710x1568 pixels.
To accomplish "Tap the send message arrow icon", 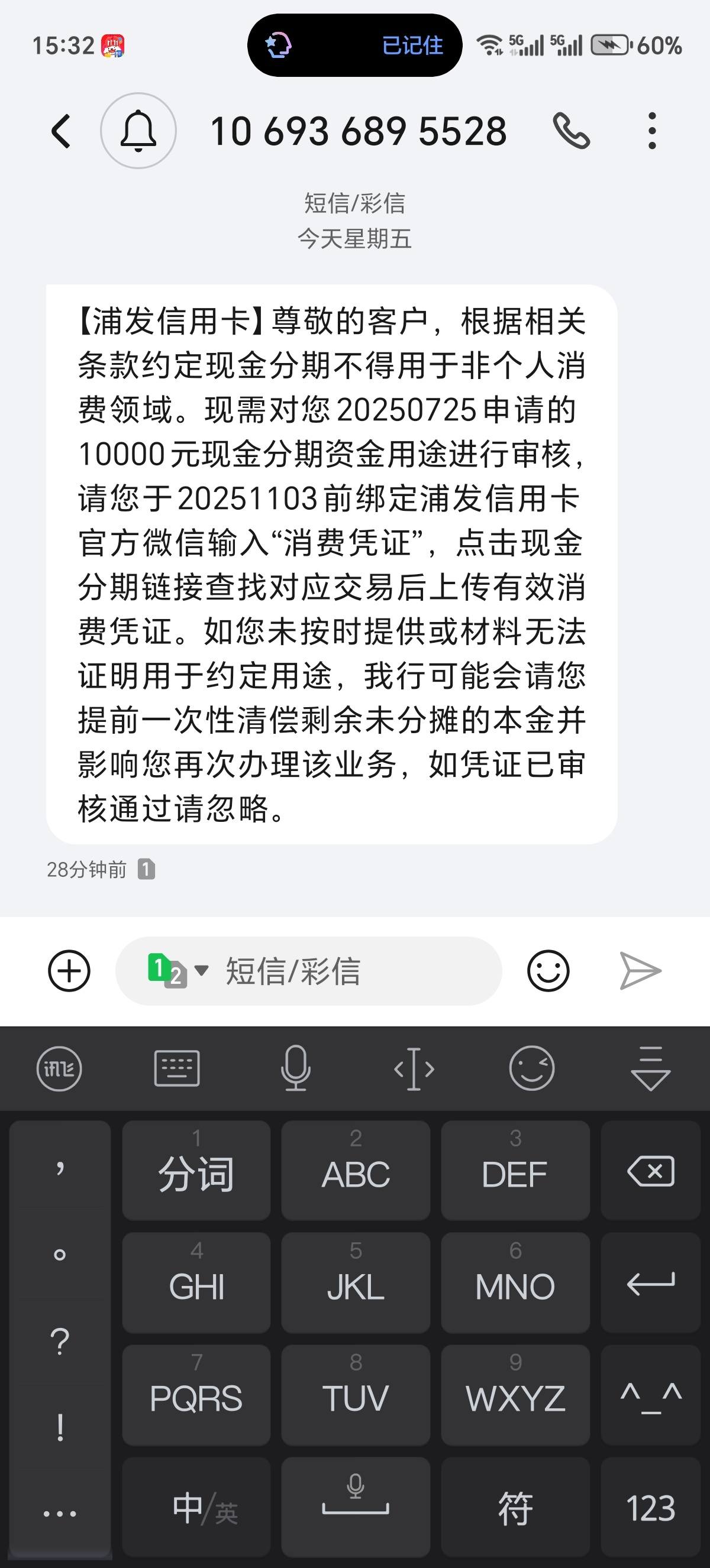I will 640,970.
